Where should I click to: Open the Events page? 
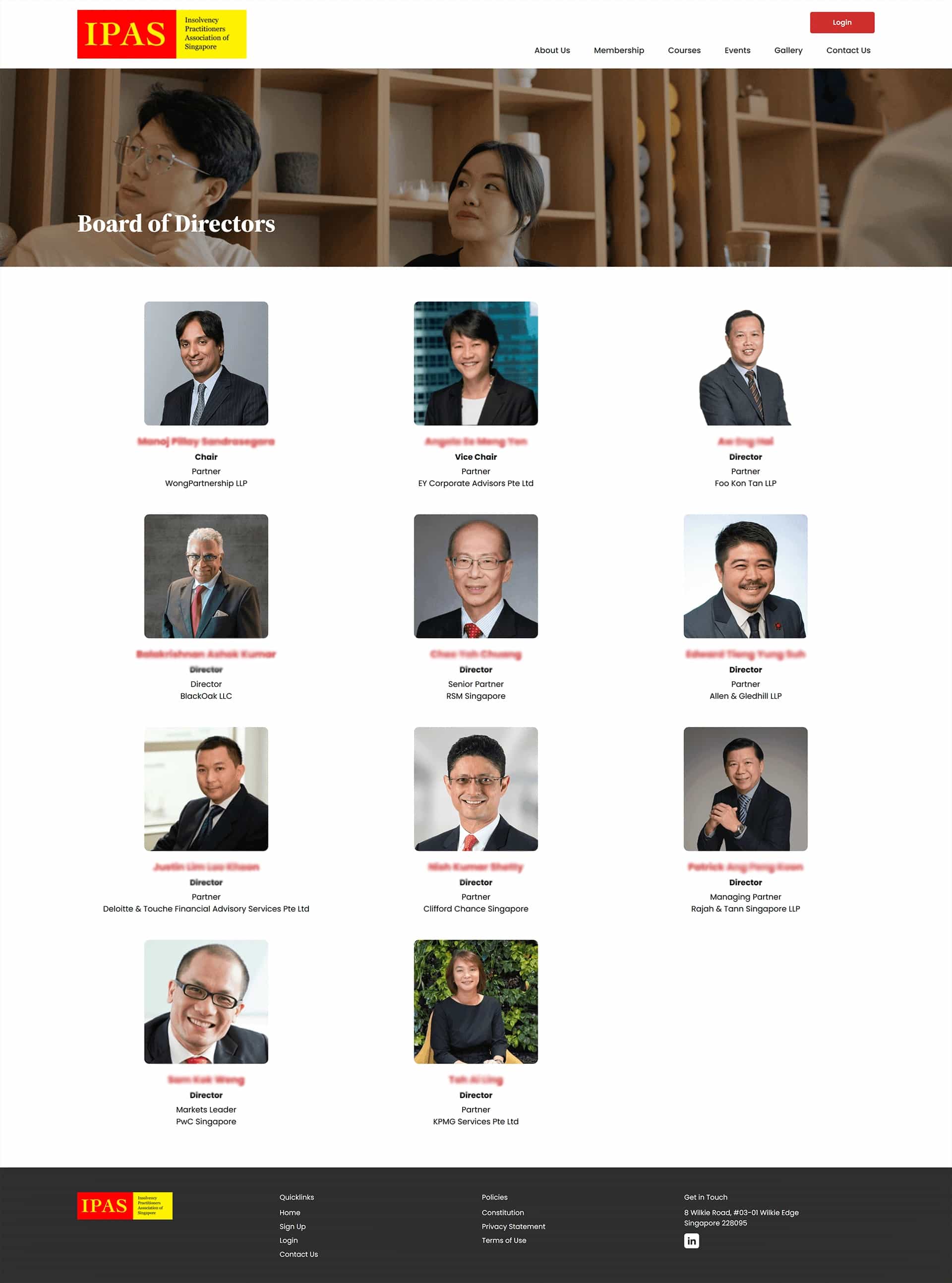pyautogui.click(x=736, y=50)
